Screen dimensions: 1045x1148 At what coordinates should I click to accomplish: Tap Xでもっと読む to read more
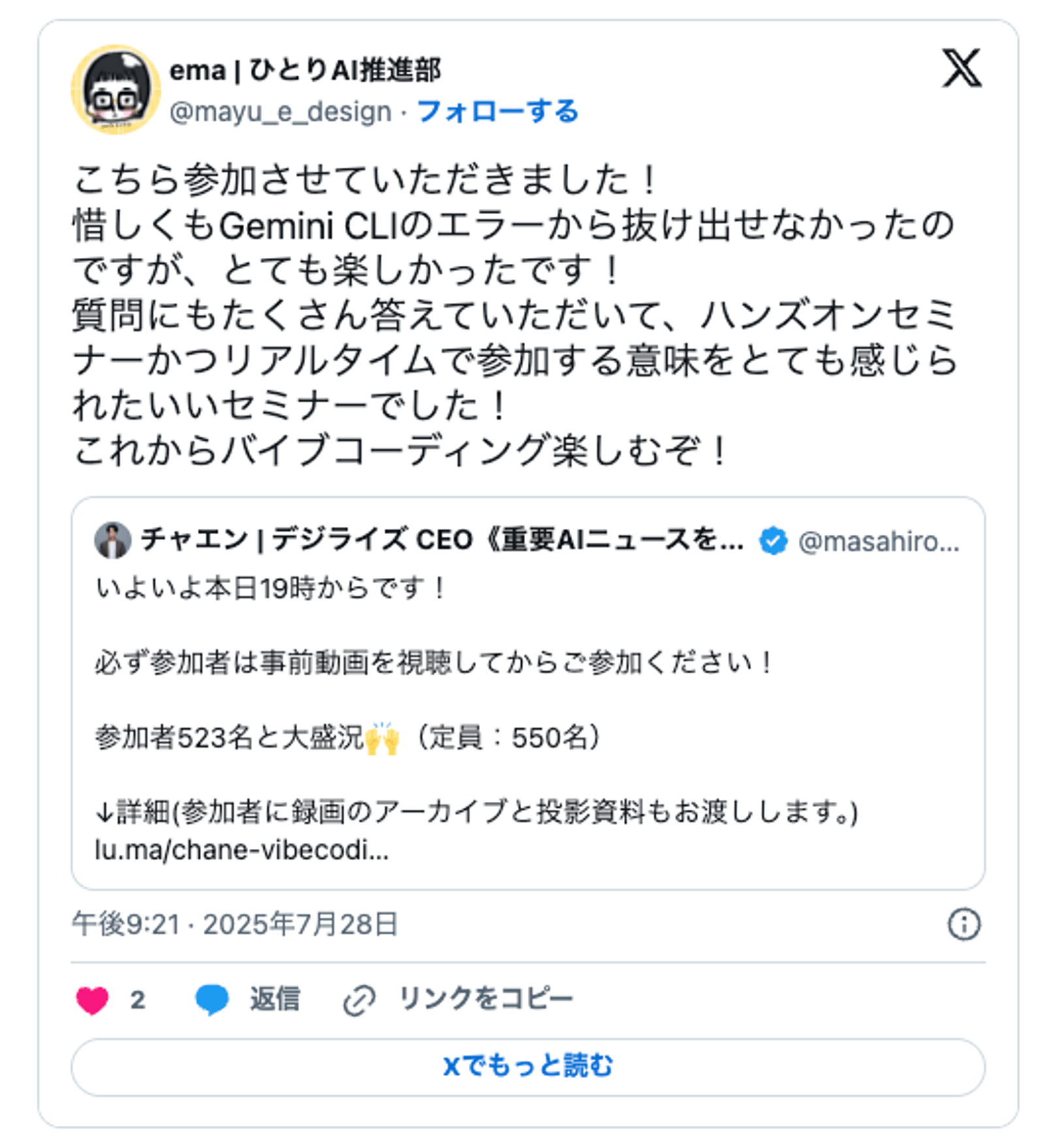(x=527, y=1066)
